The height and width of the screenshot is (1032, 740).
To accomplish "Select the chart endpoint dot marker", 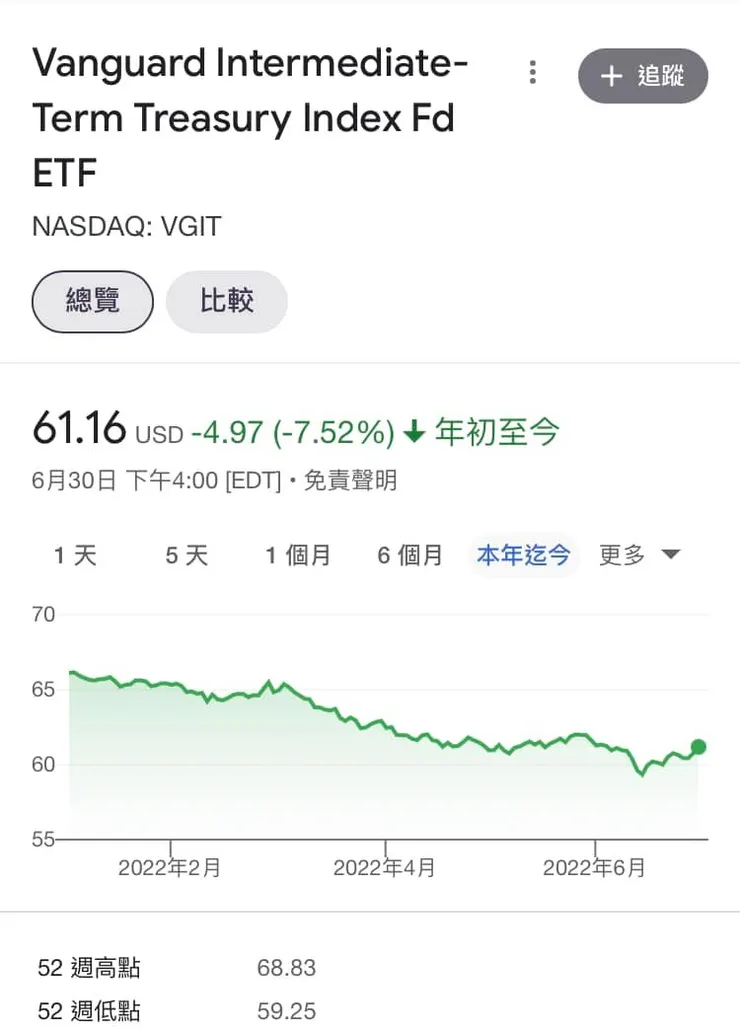I will click(698, 746).
